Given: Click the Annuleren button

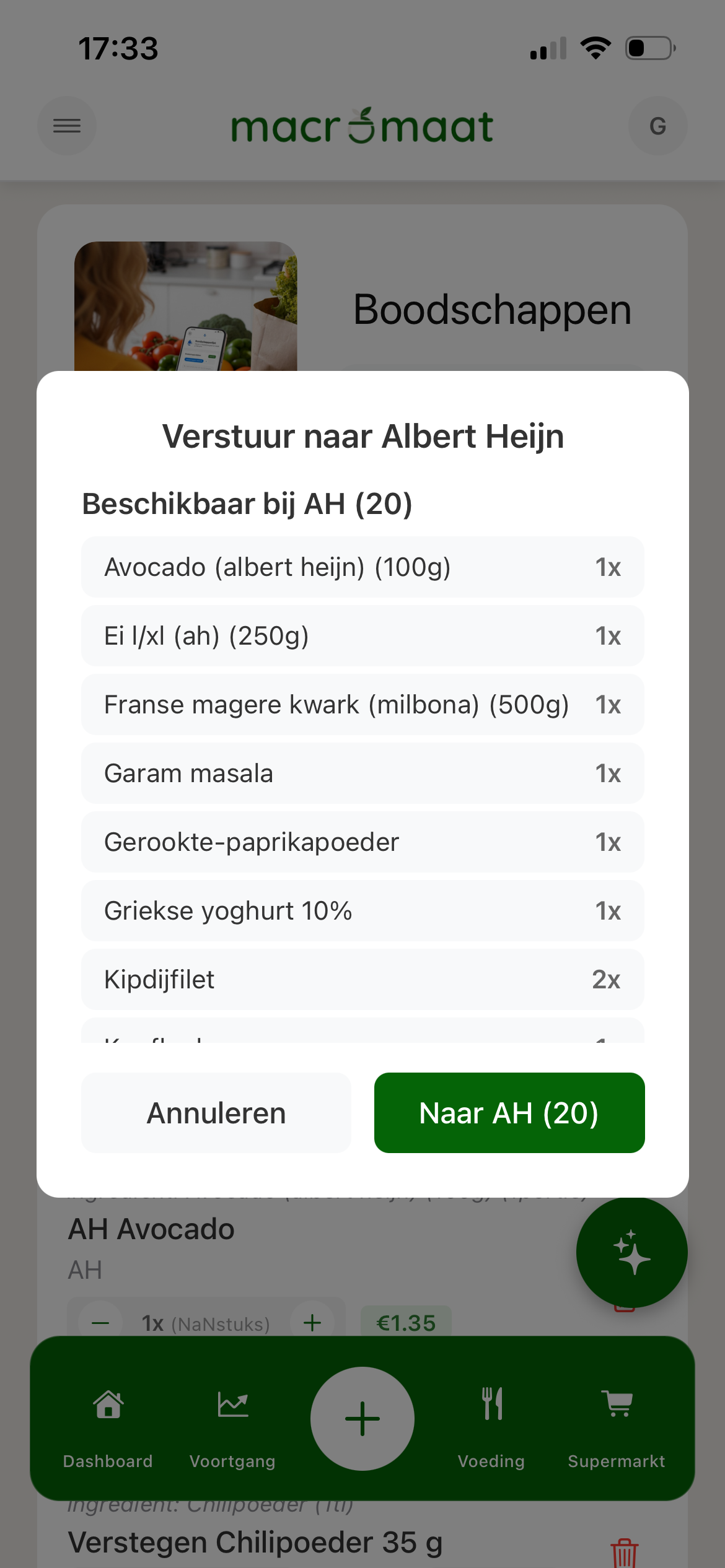Looking at the screenshot, I should pyautogui.click(x=215, y=1112).
